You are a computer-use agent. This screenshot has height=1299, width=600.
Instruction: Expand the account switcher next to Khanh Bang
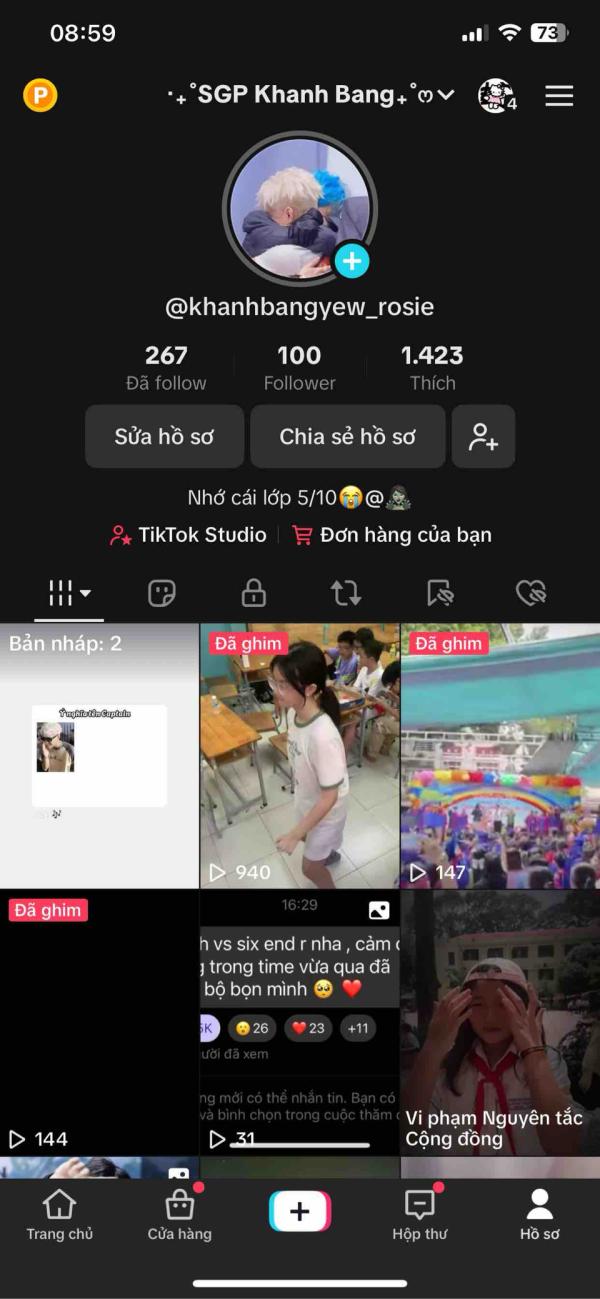pyautogui.click(x=446, y=96)
